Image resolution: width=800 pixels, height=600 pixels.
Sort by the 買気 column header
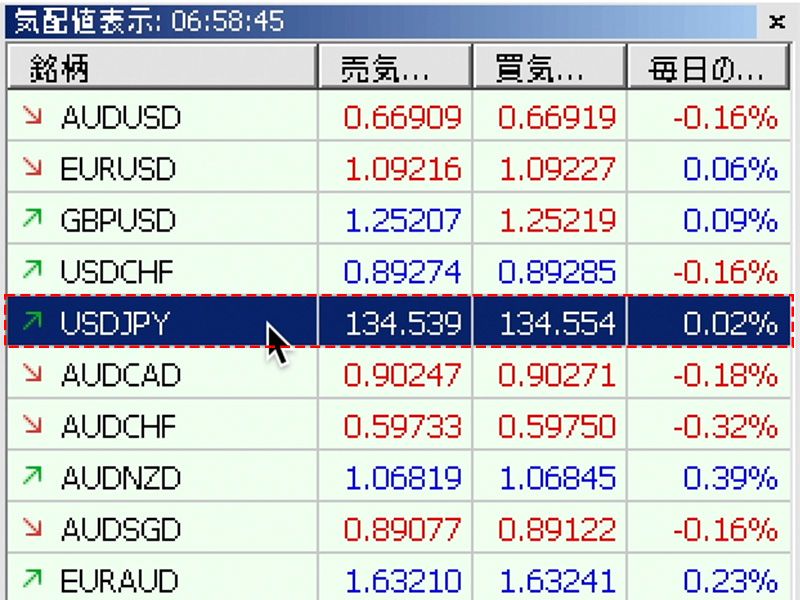547,68
